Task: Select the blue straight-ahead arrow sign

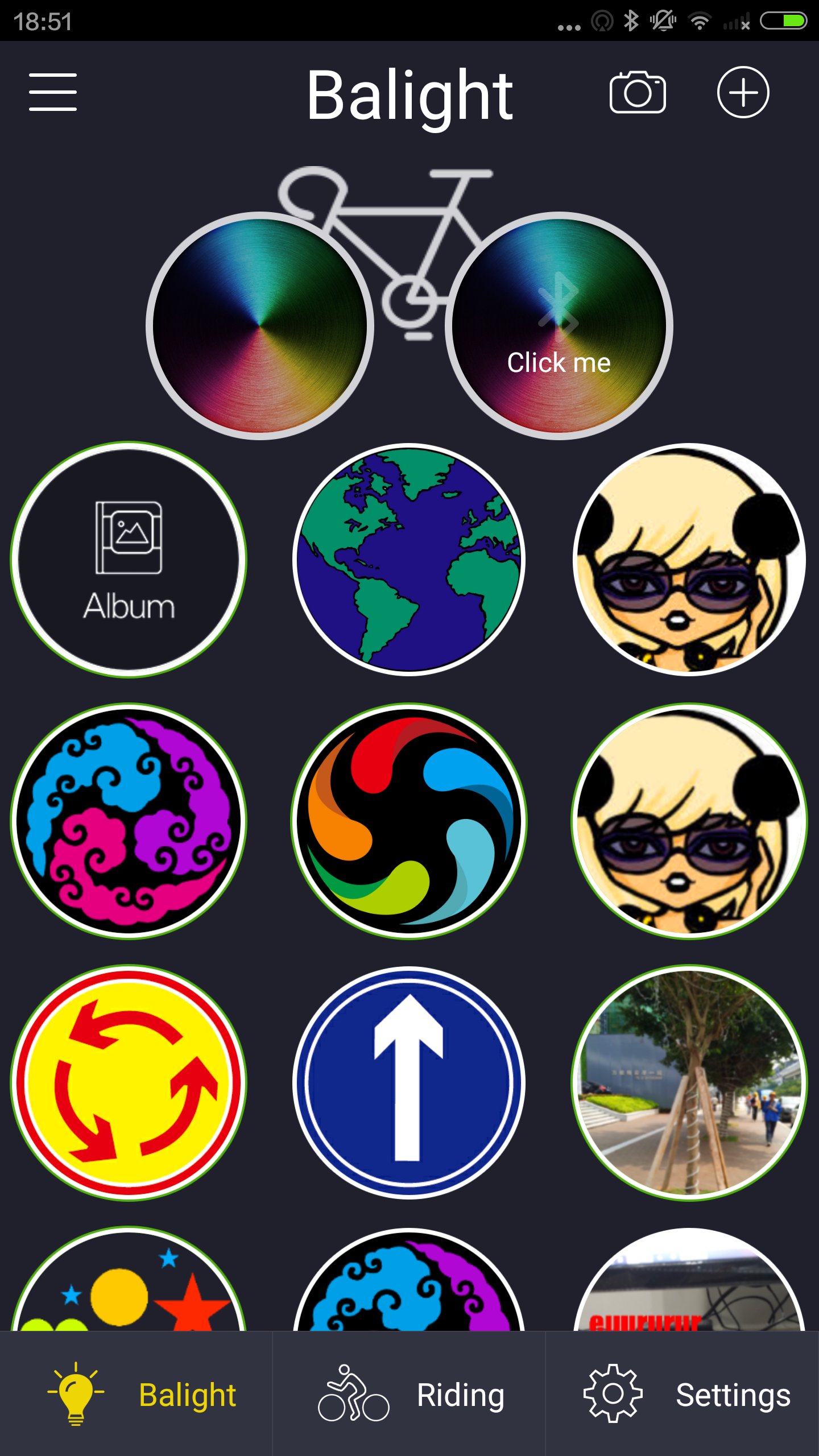Action: [409, 1081]
